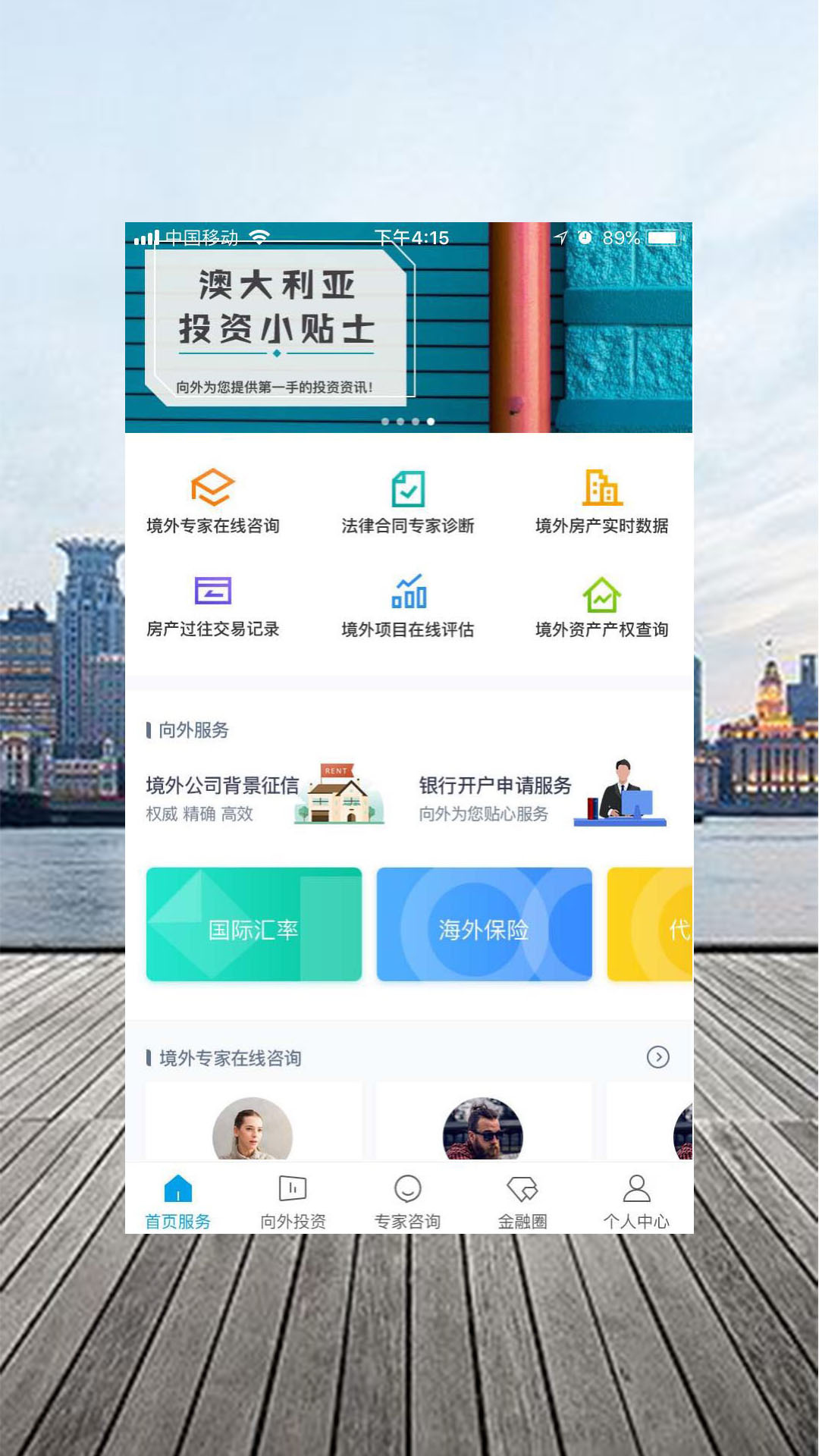Click the 房产过往交易记录 icon
Viewport: 819px width, 1456px height.
click(x=213, y=591)
